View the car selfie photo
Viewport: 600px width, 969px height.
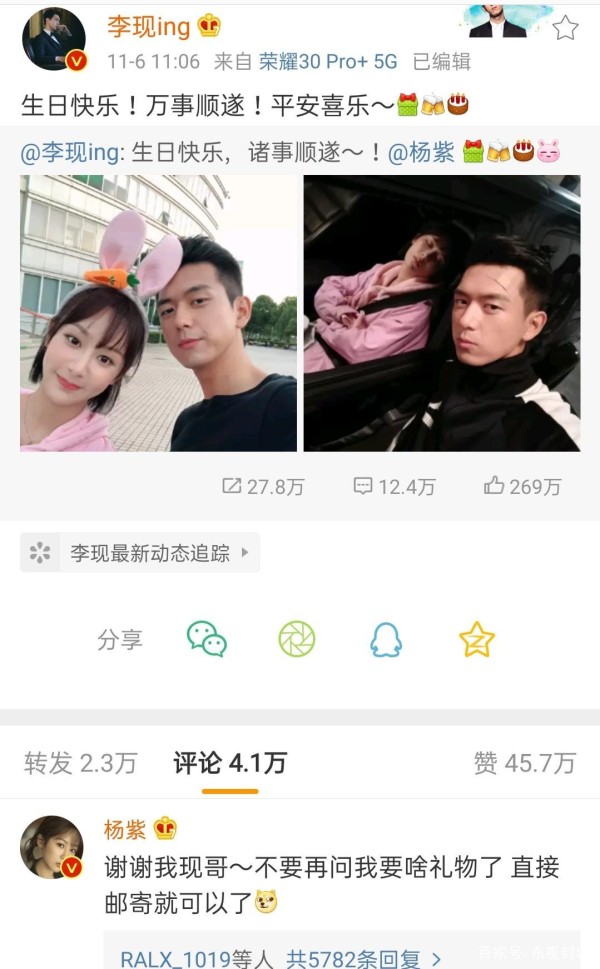coord(441,313)
